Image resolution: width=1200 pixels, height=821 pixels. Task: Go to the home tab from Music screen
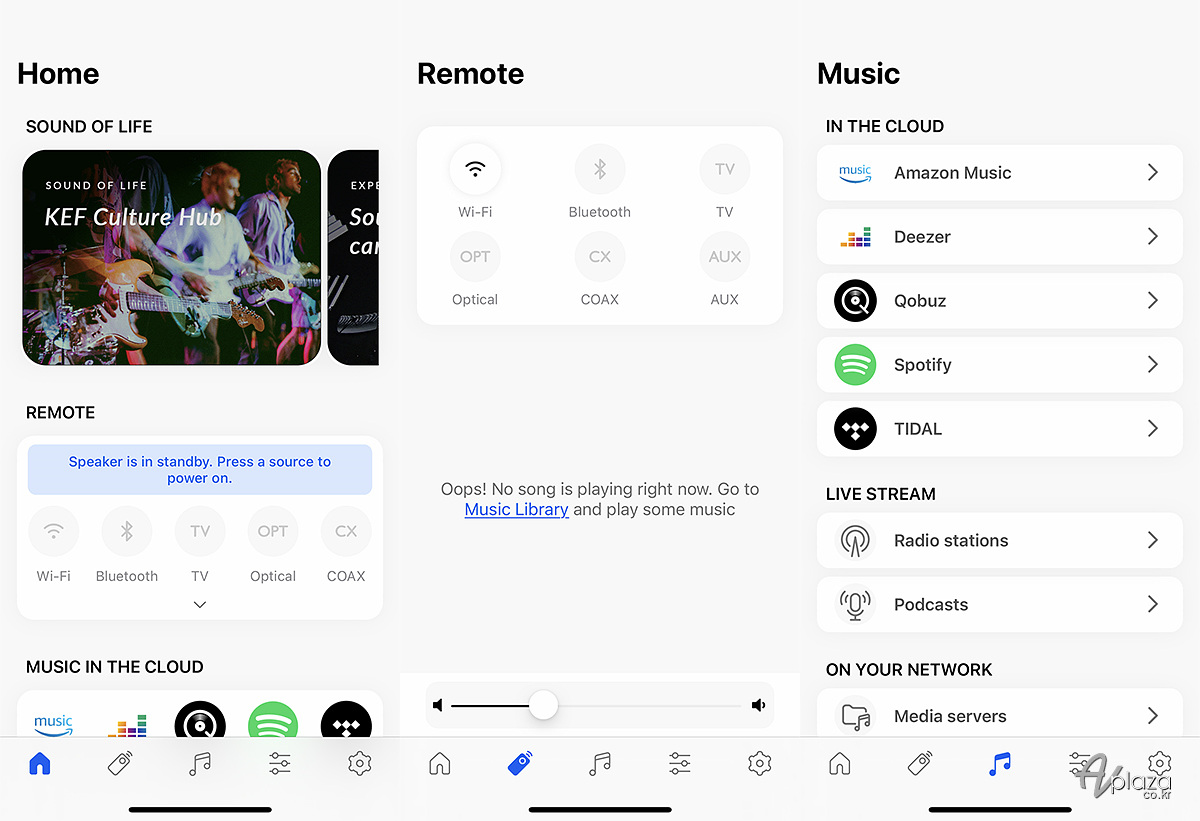(840, 764)
